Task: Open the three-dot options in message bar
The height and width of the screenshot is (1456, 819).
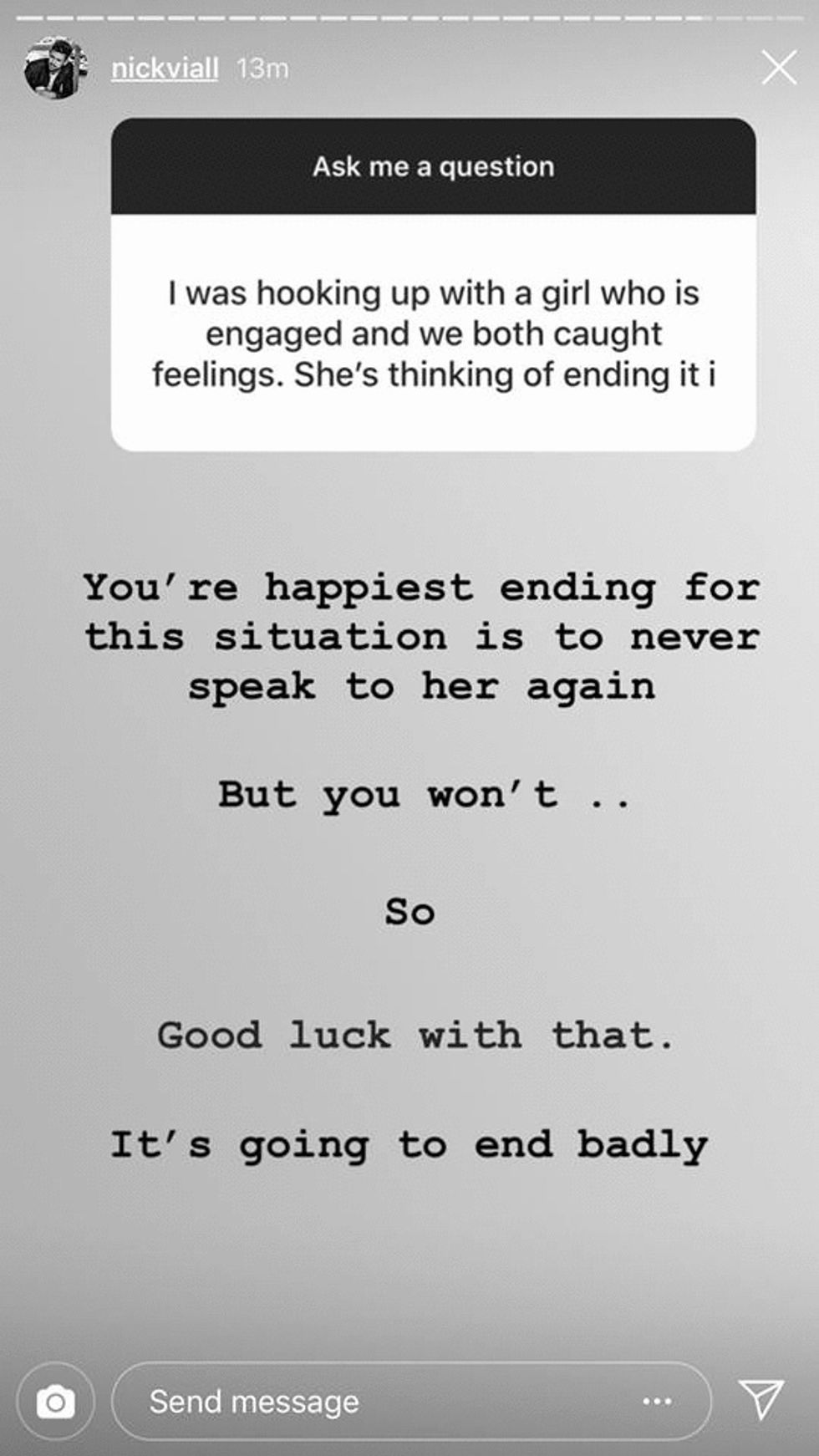Action: (x=657, y=1402)
